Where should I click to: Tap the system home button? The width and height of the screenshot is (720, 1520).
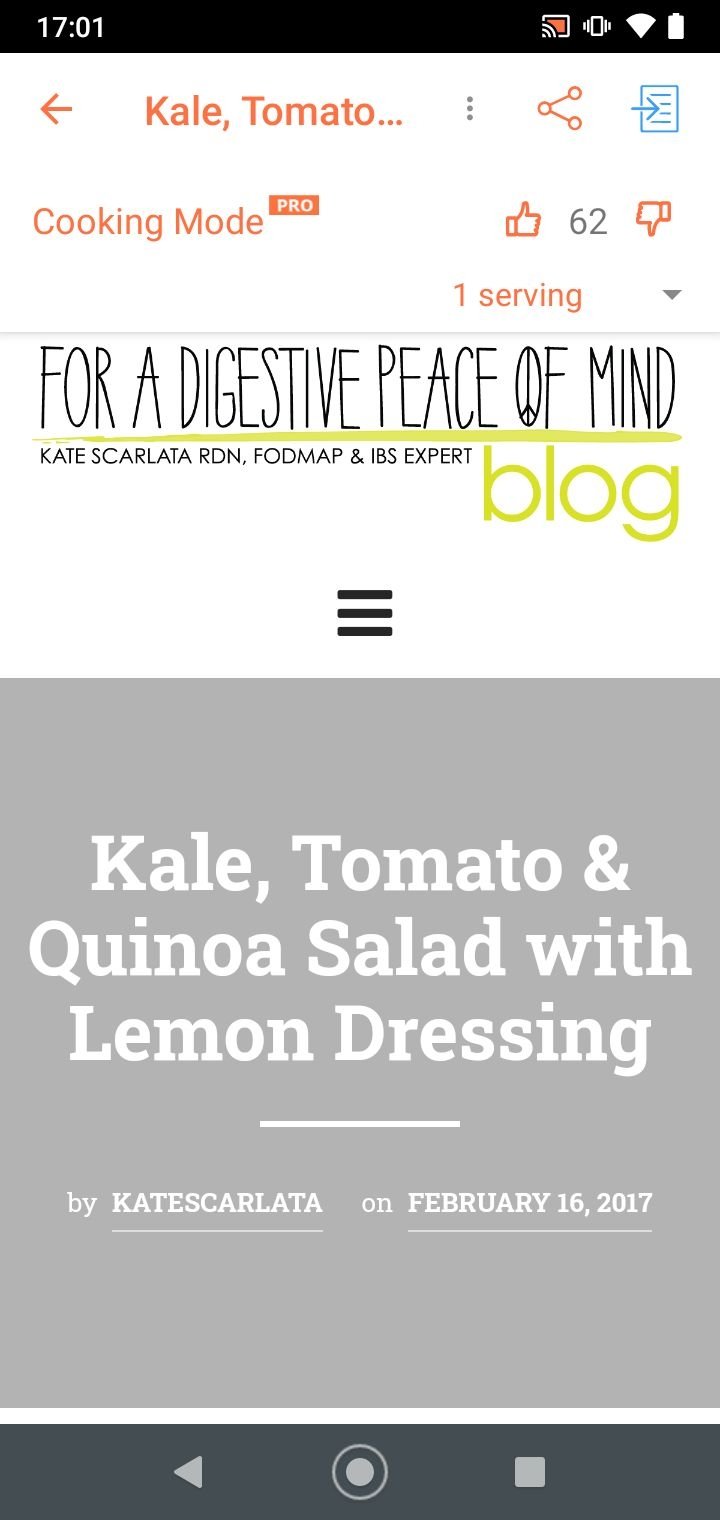click(360, 1472)
